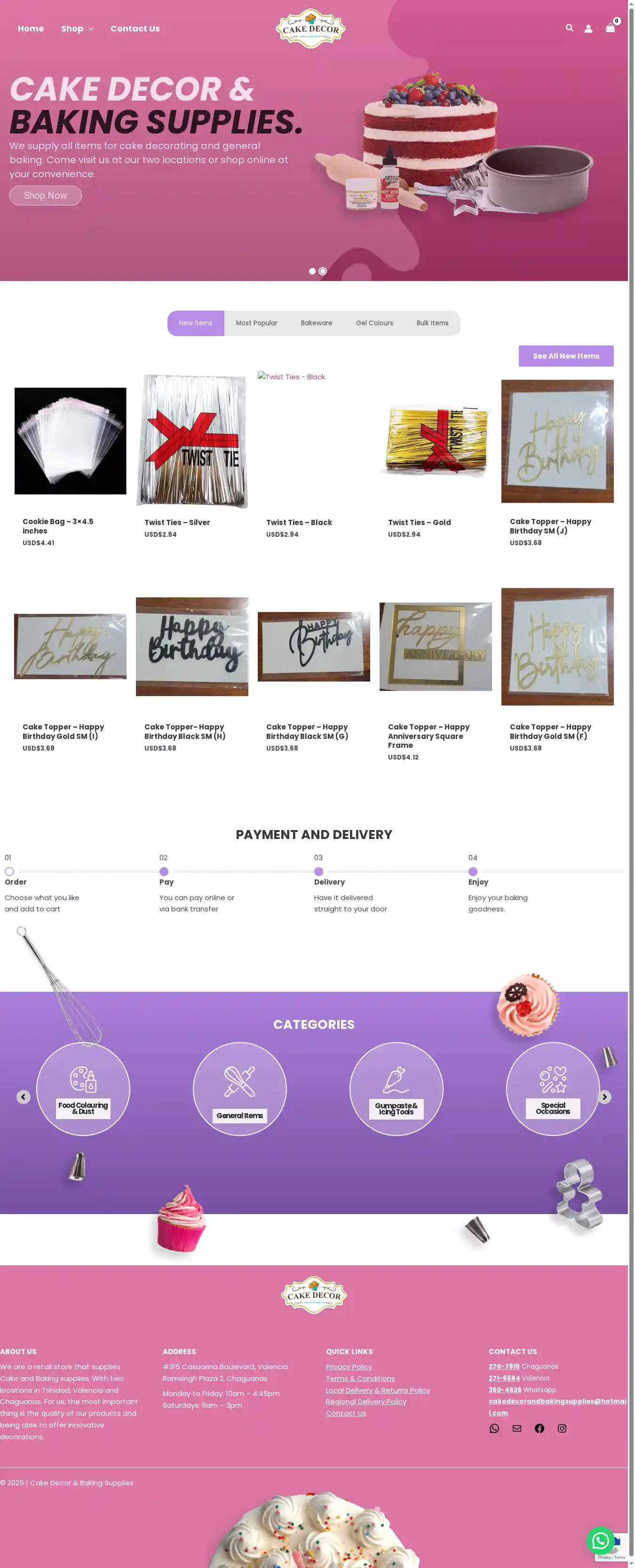Expand the Shop dropdown menu
Viewport: 635px width, 1568px height.
(77, 29)
